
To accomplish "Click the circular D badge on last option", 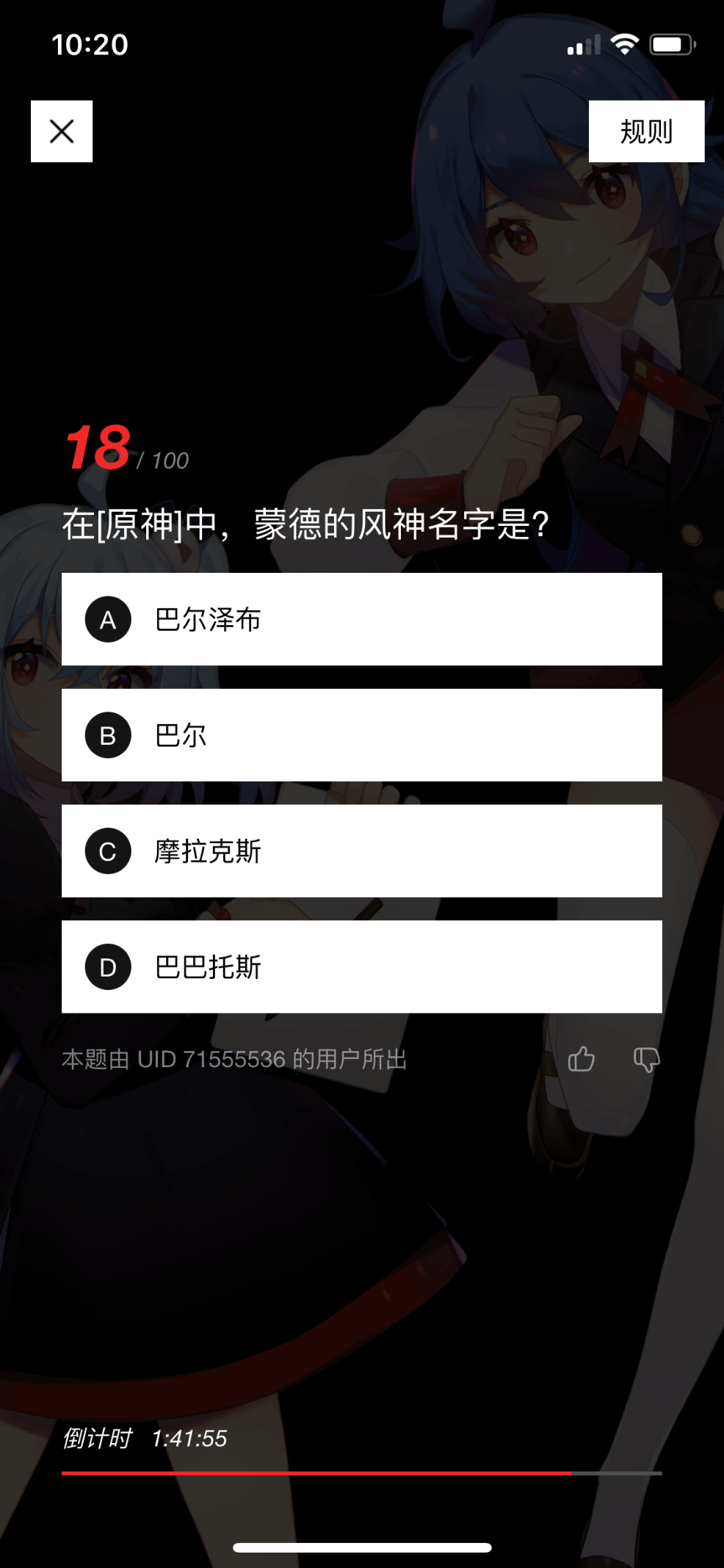I will point(107,967).
